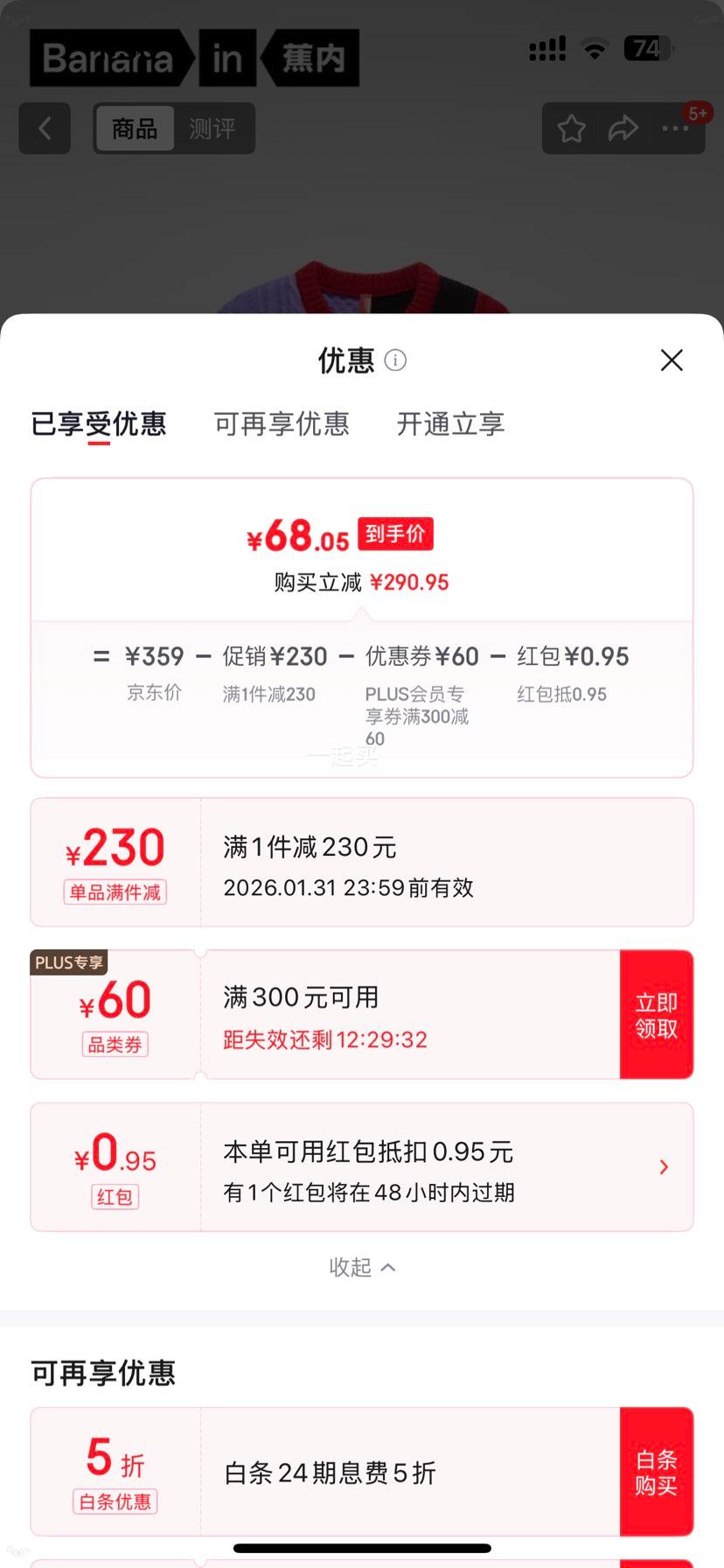Open the 红包 red packet detail chevron

[663, 1166]
